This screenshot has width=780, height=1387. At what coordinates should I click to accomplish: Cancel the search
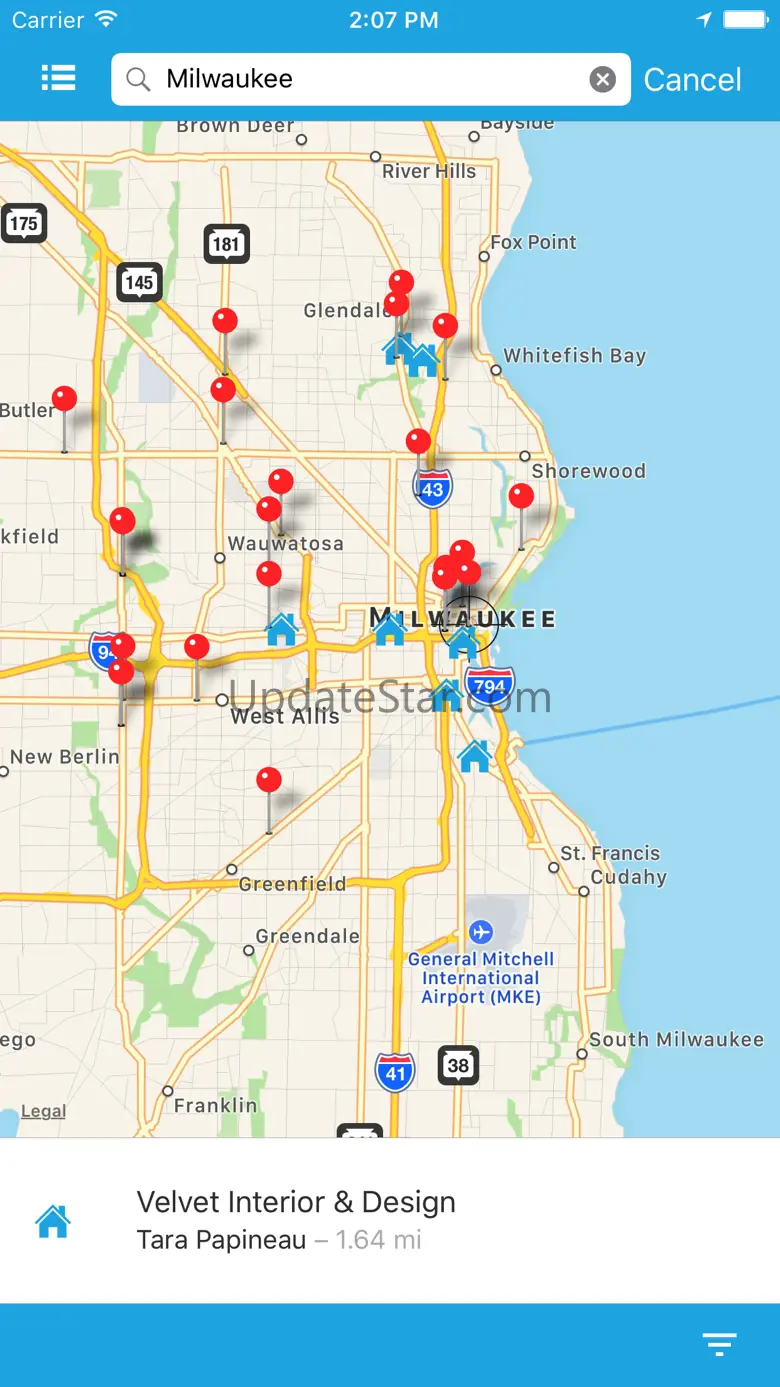tap(692, 79)
